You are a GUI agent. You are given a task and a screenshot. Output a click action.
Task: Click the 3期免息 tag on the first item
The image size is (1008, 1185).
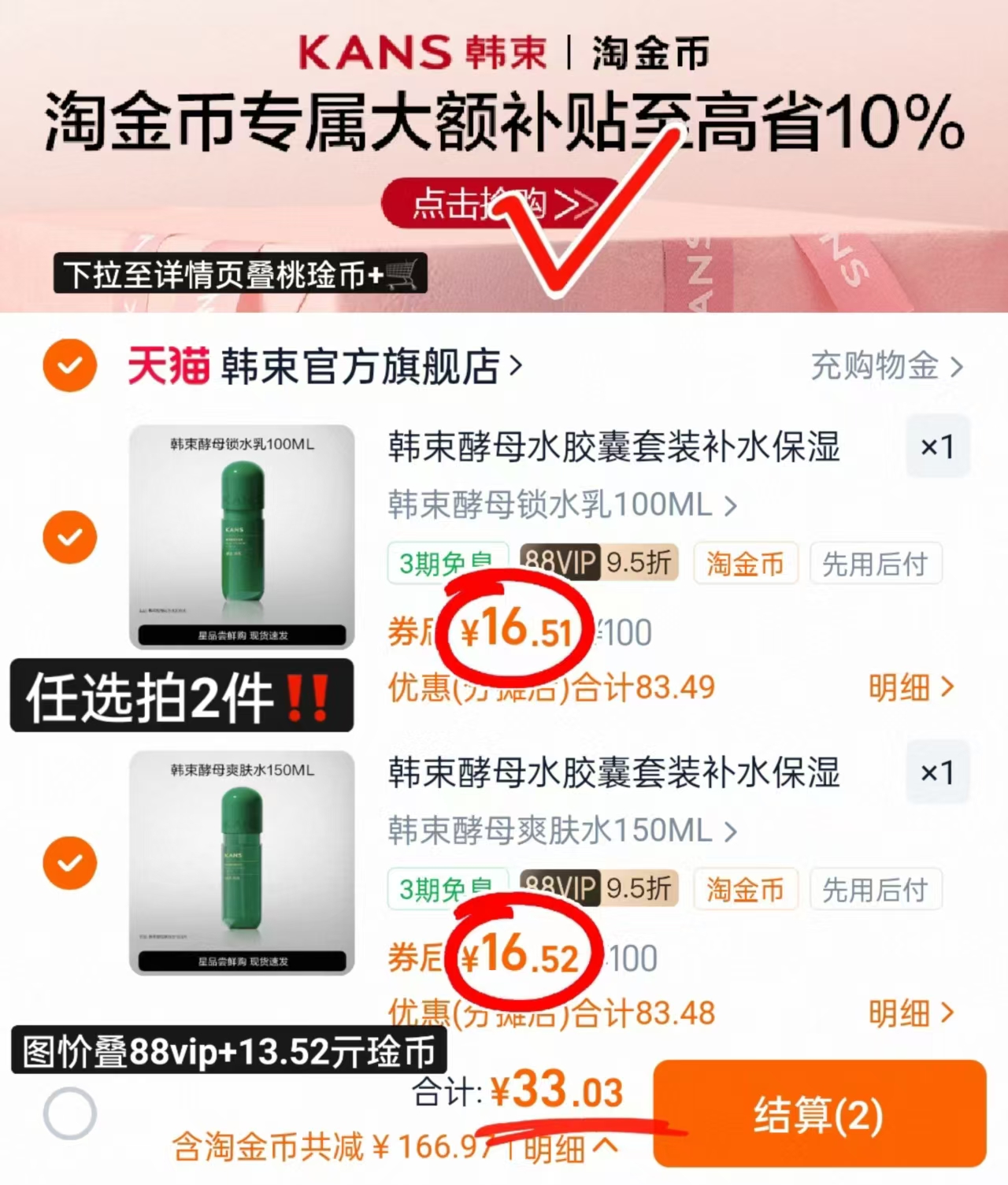(x=447, y=564)
